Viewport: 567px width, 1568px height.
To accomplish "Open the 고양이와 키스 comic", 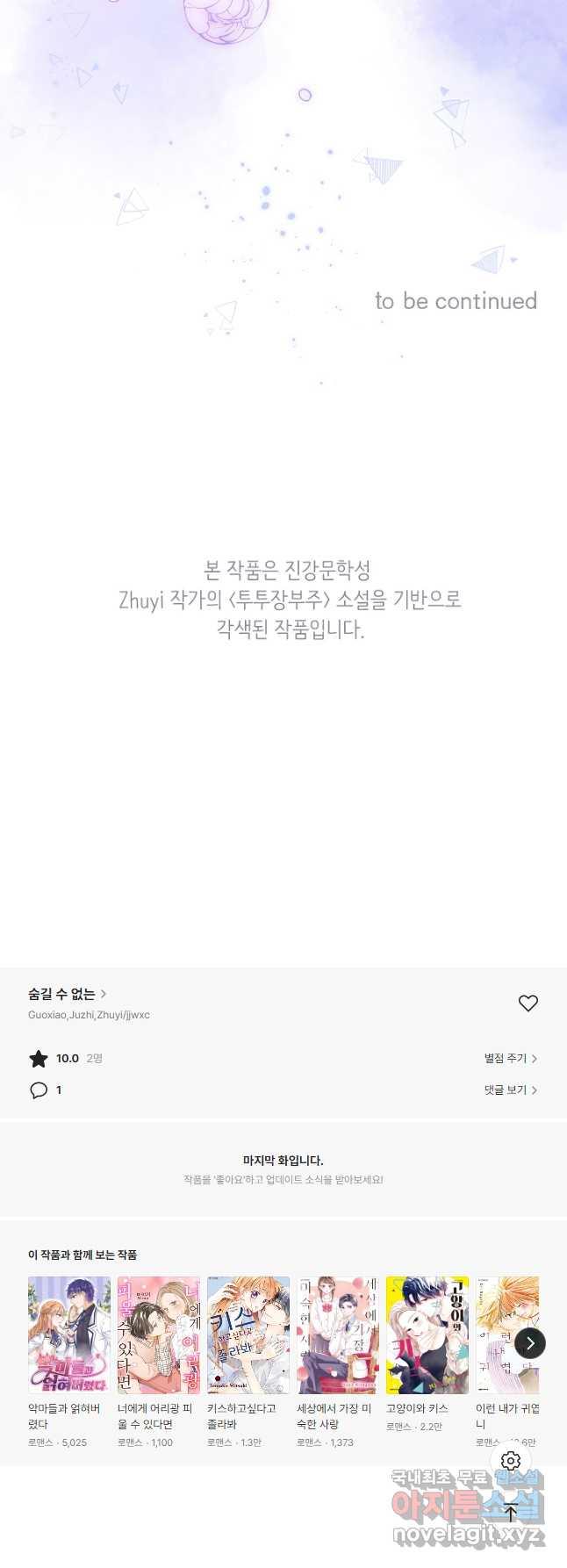I will (x=427, y=1335).
